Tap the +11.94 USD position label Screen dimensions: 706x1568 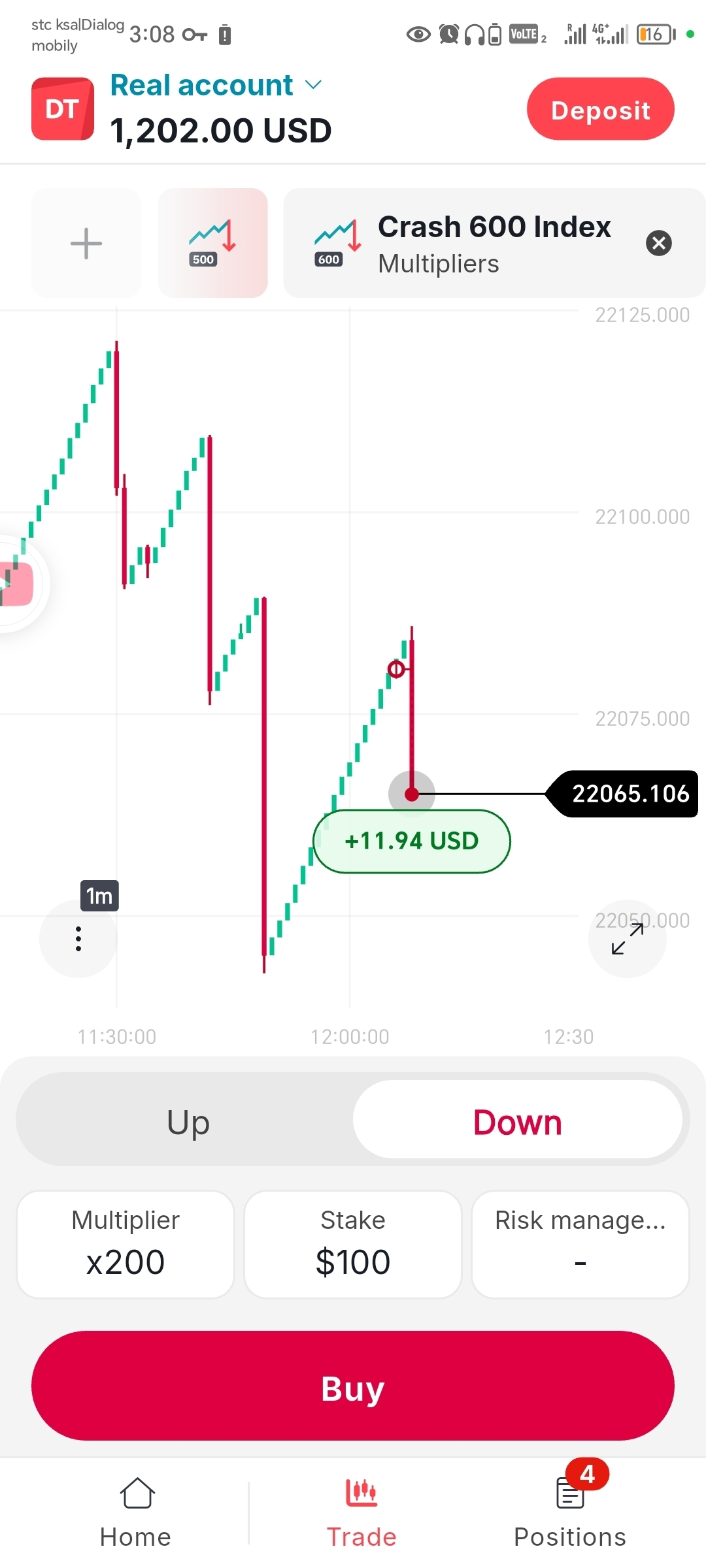(412, 841)
